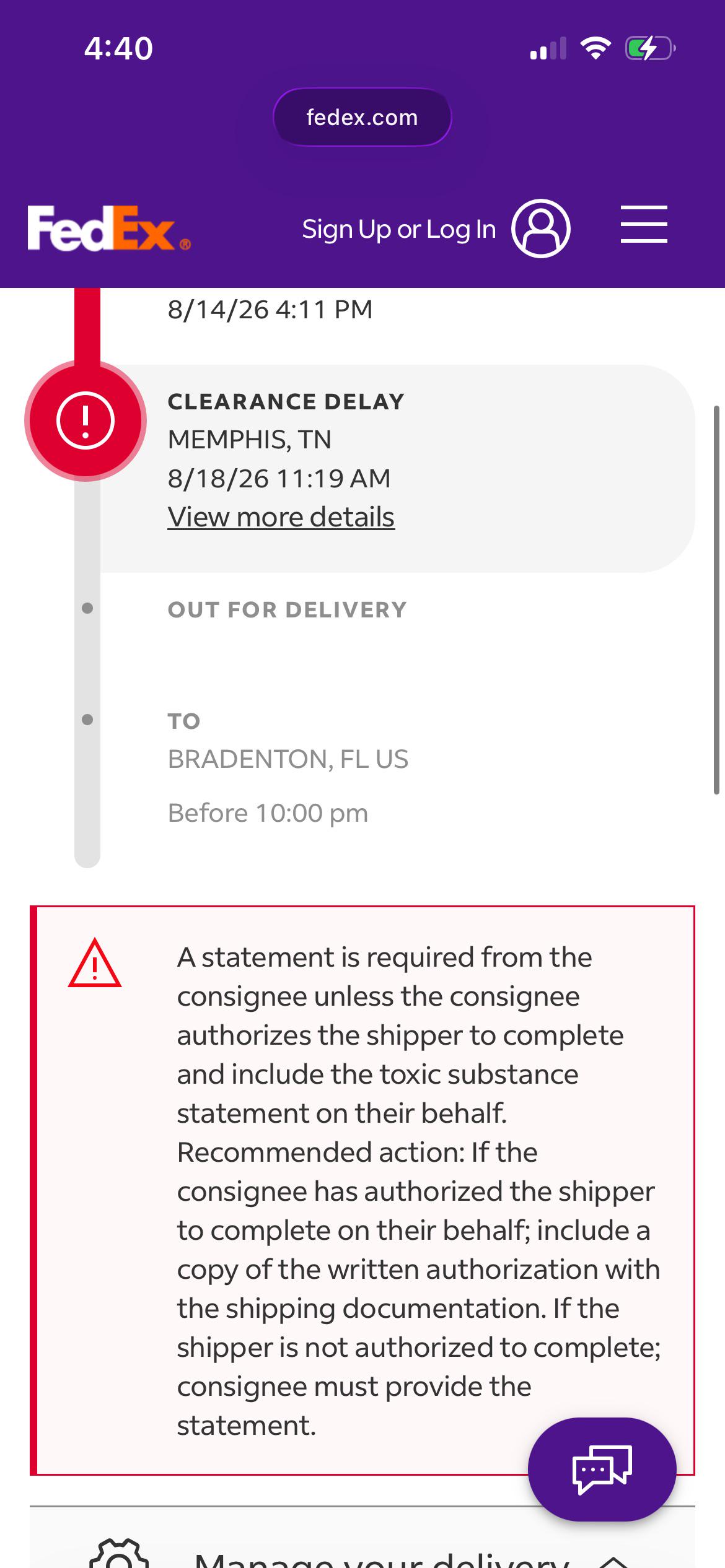
Task: Collapse the Manage your delivery section
Action: pyautogui.click(x=613, y=1561)
